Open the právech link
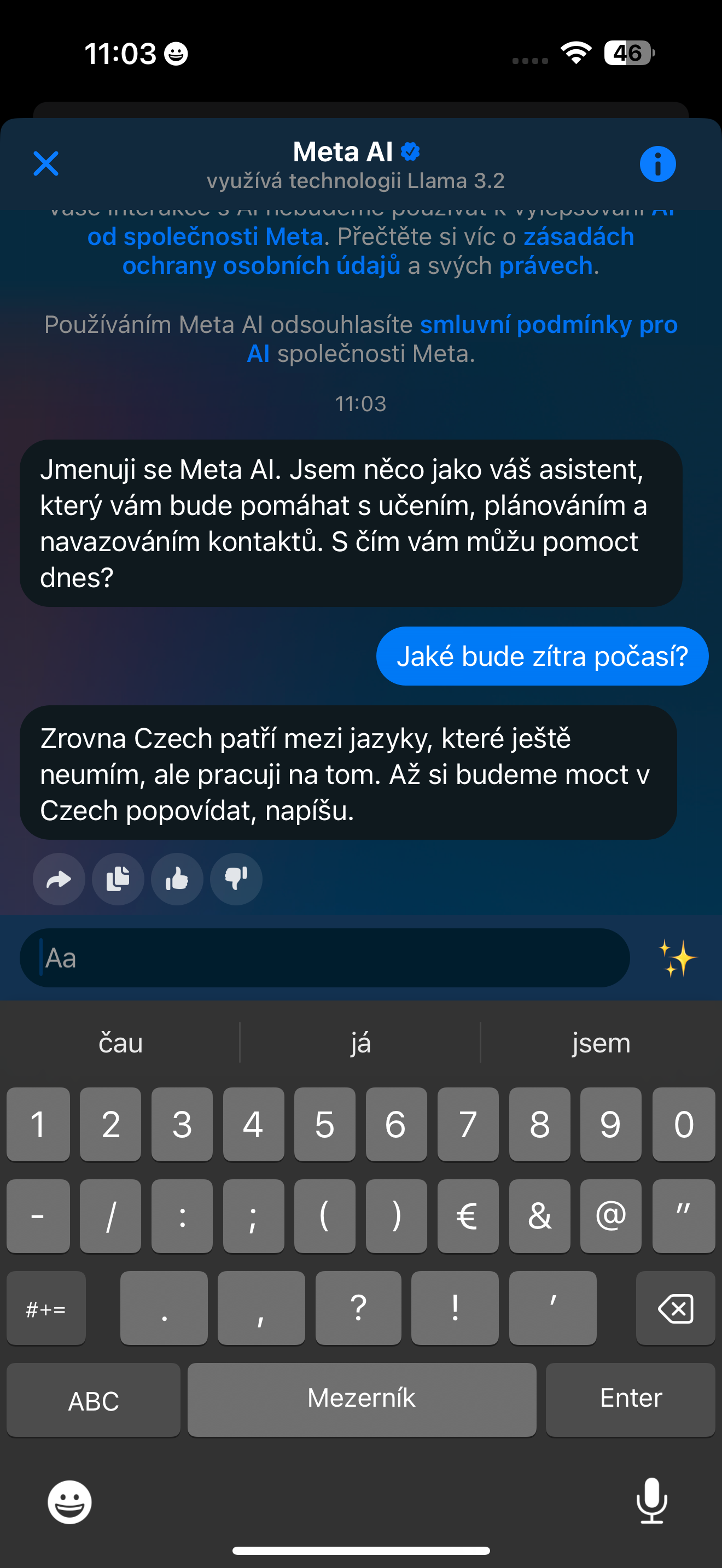This screenshot has height=1568, width=722. click(x=545, y=265)
